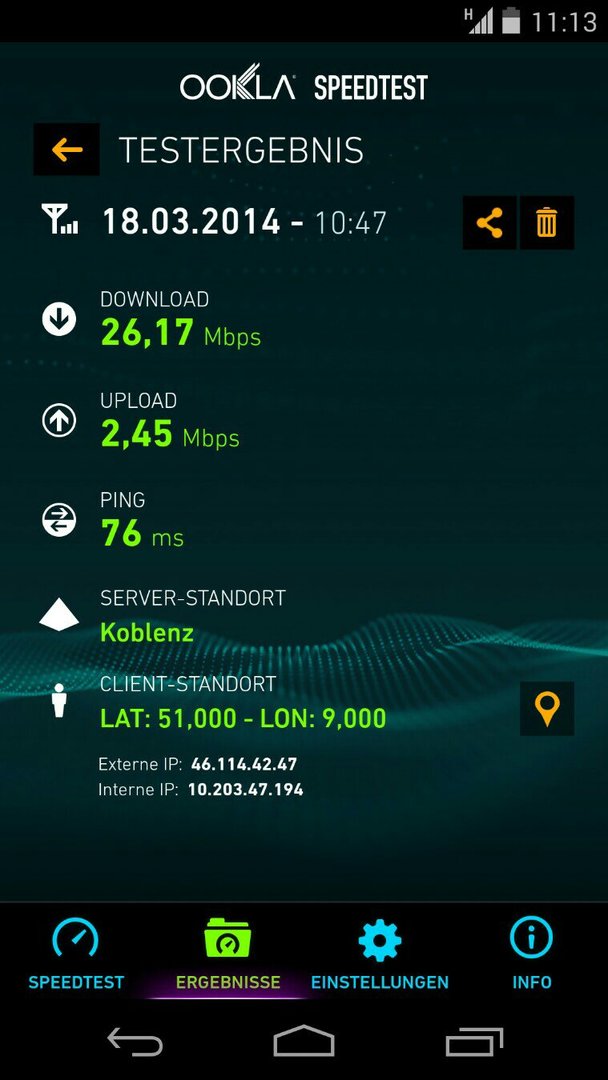The width and height of the screenshot is (608, 1080).
Task: Open the system recent apps view
Action: [x=474, y=1041]
